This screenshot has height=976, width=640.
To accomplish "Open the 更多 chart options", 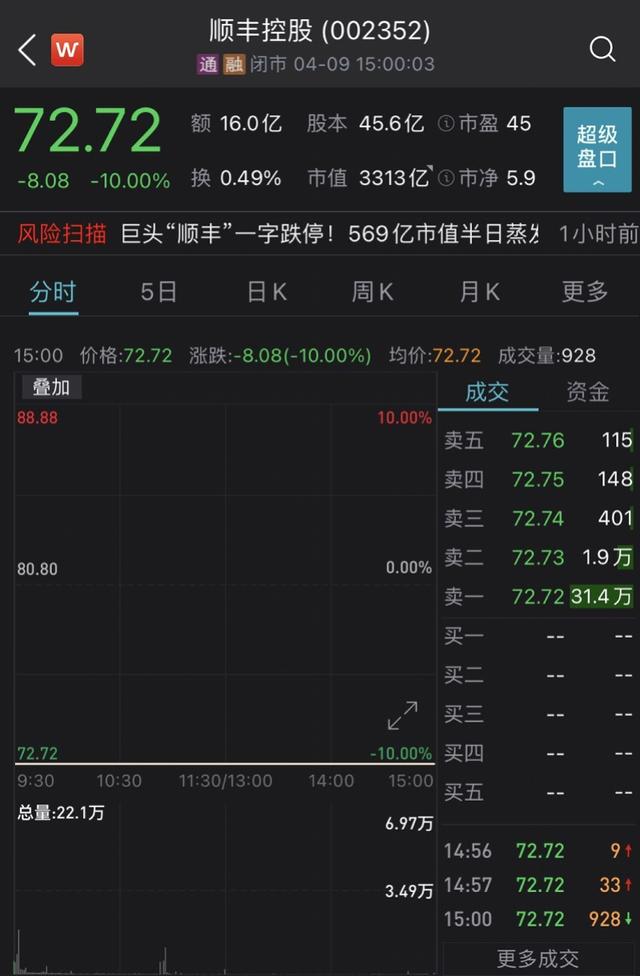I will click(x=585, y=292).
